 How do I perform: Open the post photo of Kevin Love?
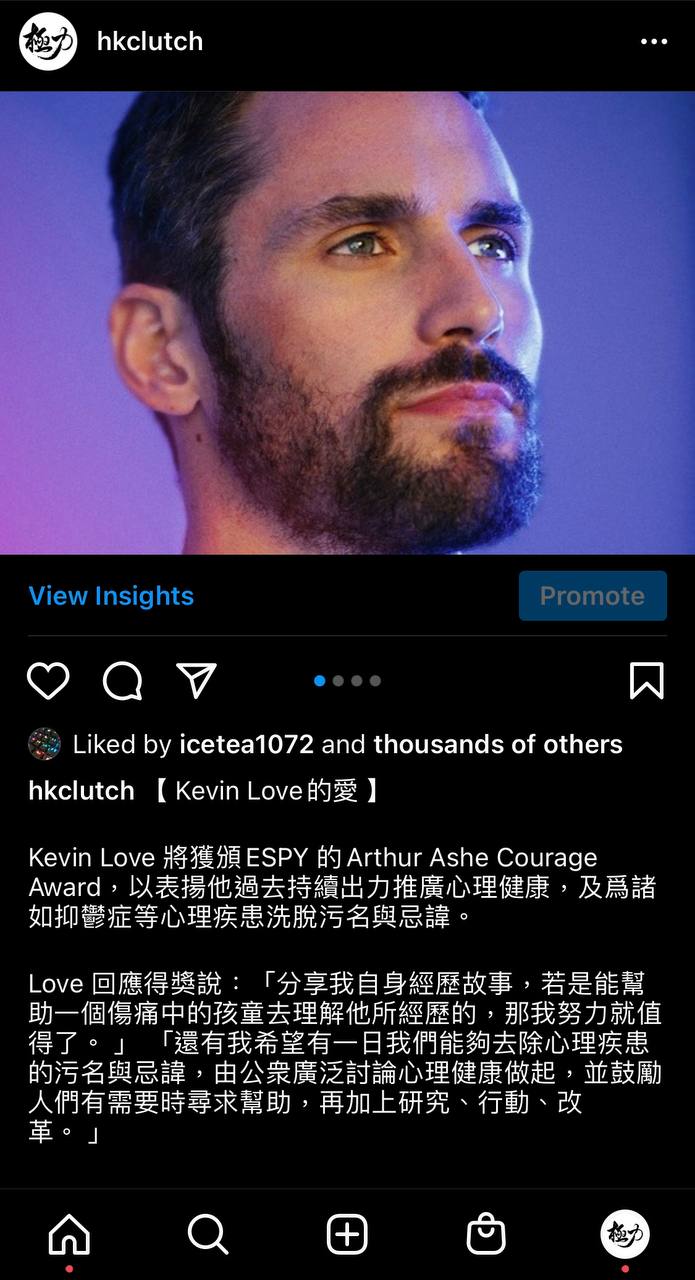[347, 322]
